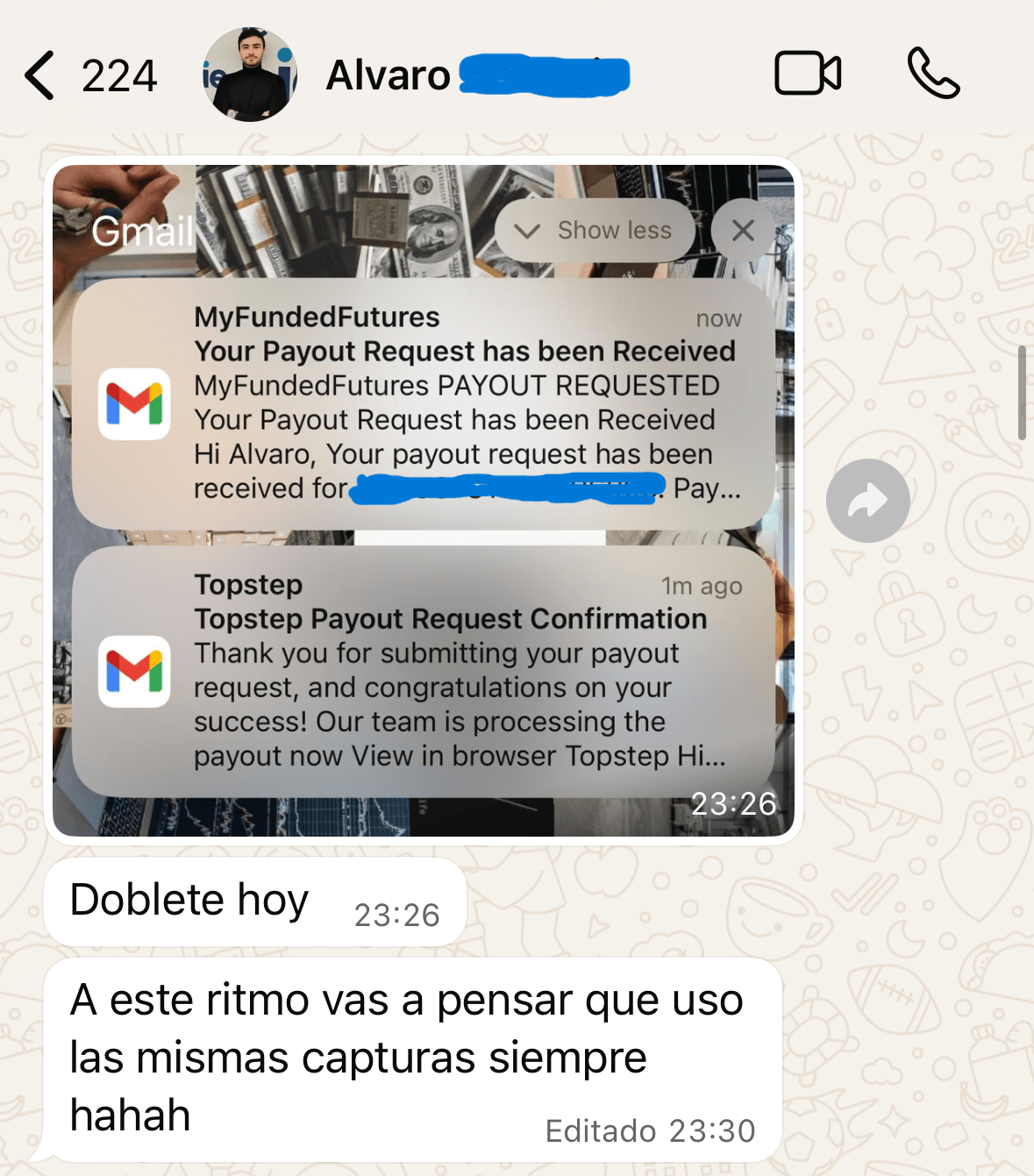The width and height of the screenshot is (1034, 1176).
Task: Start a voice call with Alvaro
Action: coord(932,74)
